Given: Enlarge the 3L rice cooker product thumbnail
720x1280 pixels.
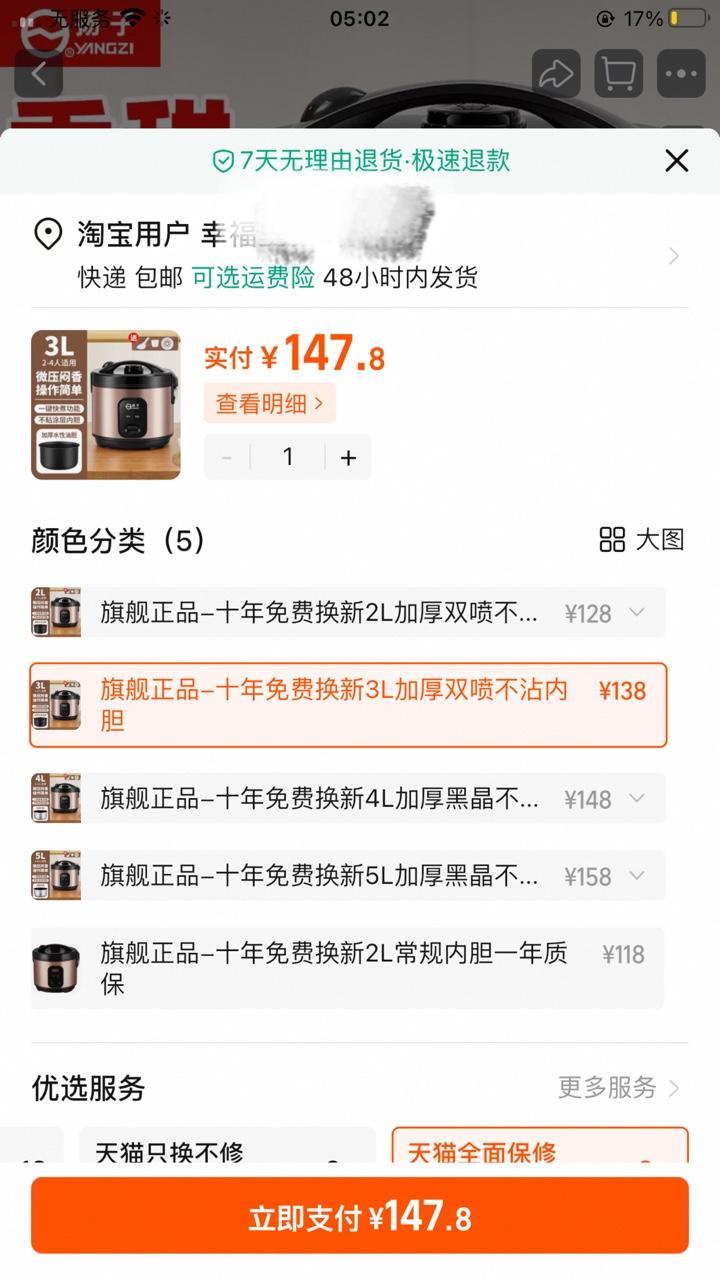Looking at the screenshot, I should [106, 405].
